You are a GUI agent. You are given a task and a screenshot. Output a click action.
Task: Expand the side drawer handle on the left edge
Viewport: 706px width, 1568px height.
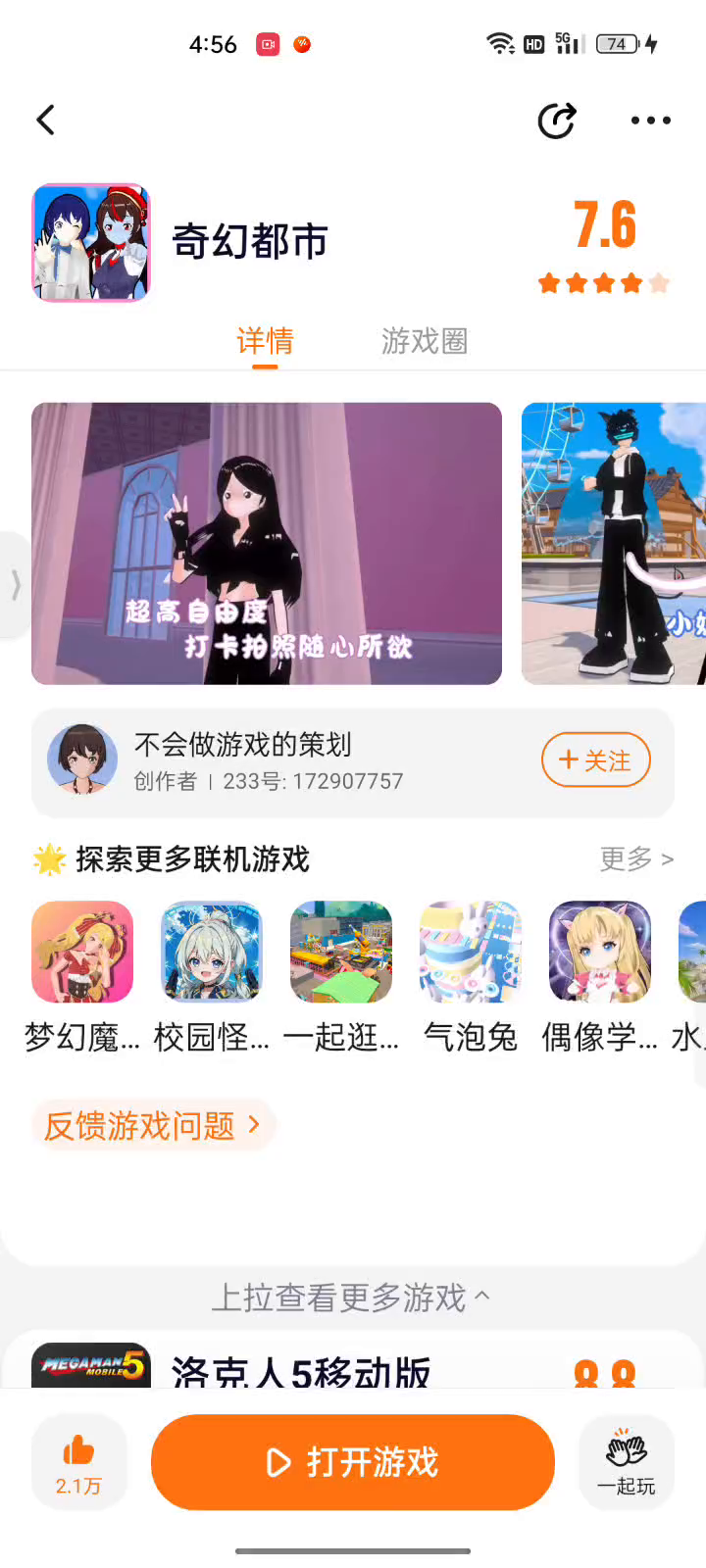pos(14,585)
